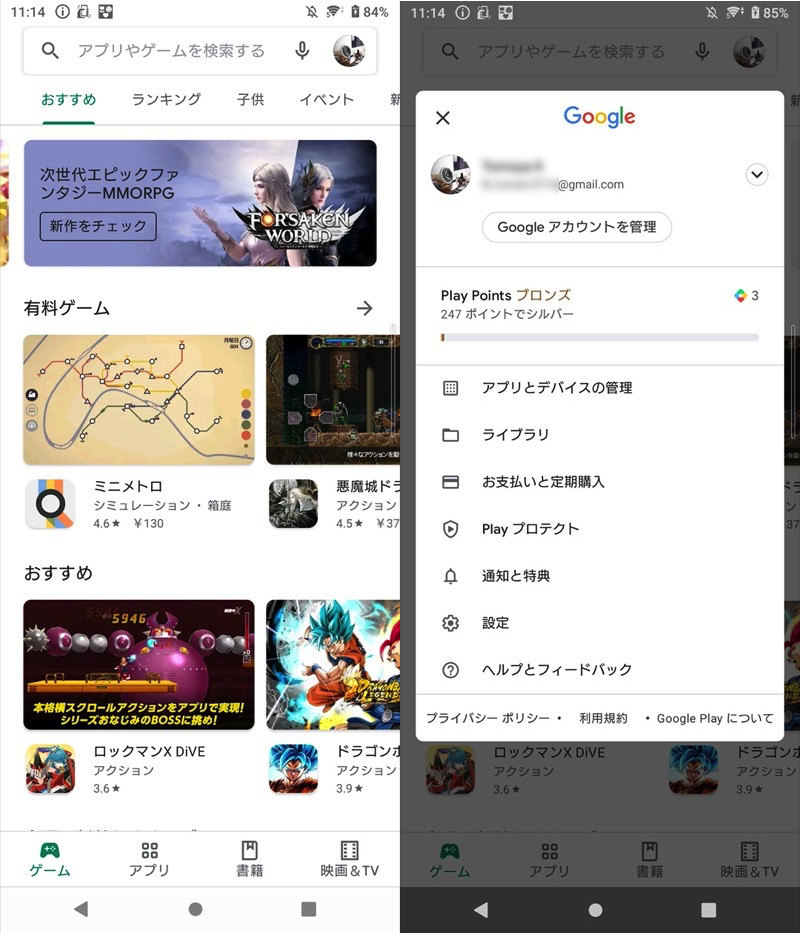Tap Google アカウントを管理 button
This screenshot has width=800, height=933.
coord(577,227)
